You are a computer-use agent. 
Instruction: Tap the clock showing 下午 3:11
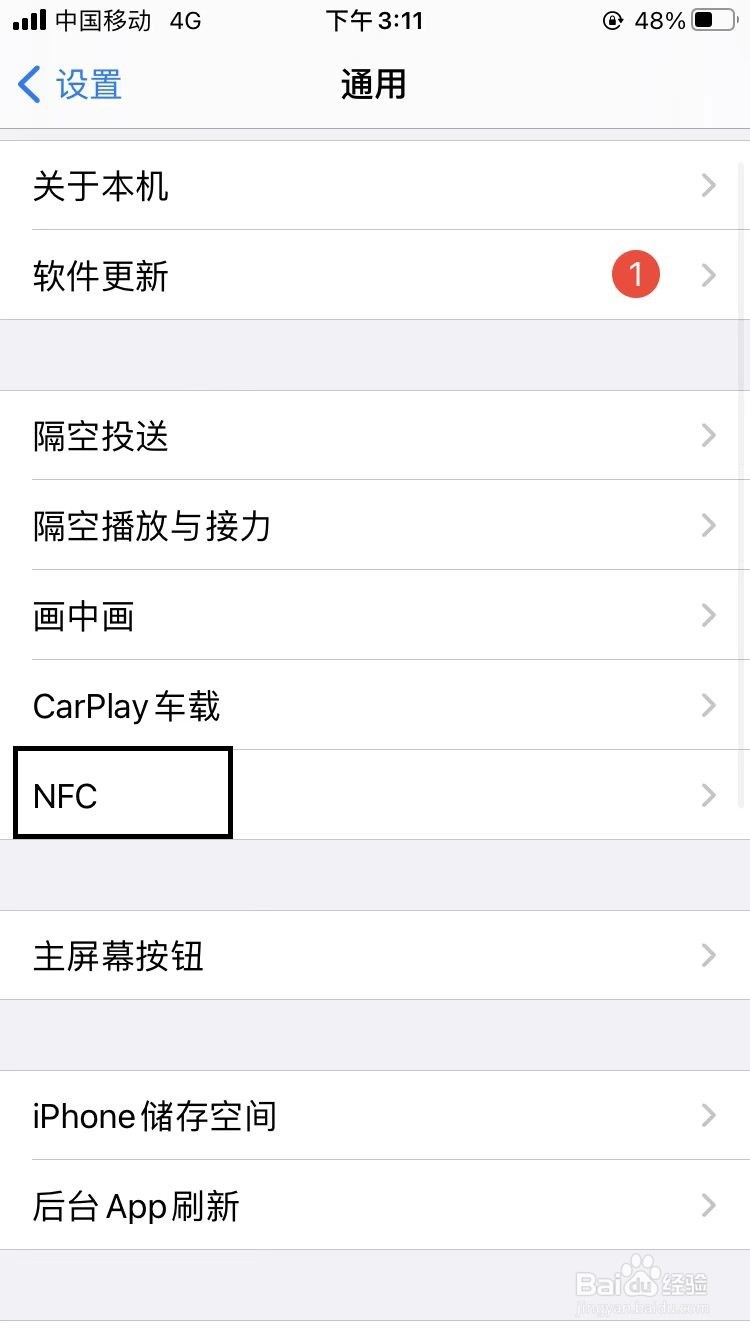375,20
